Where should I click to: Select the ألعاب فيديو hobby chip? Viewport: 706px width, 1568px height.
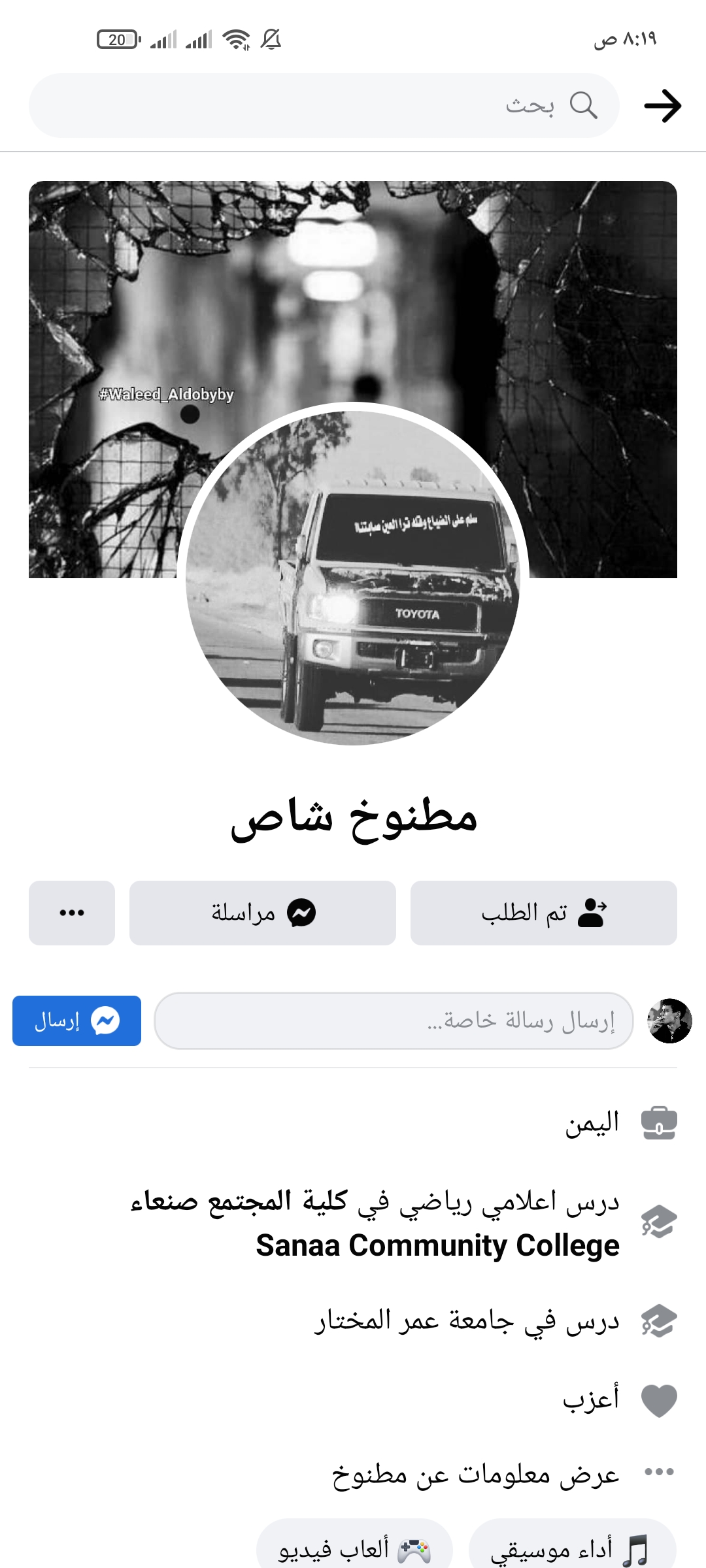click(355, 1548)
